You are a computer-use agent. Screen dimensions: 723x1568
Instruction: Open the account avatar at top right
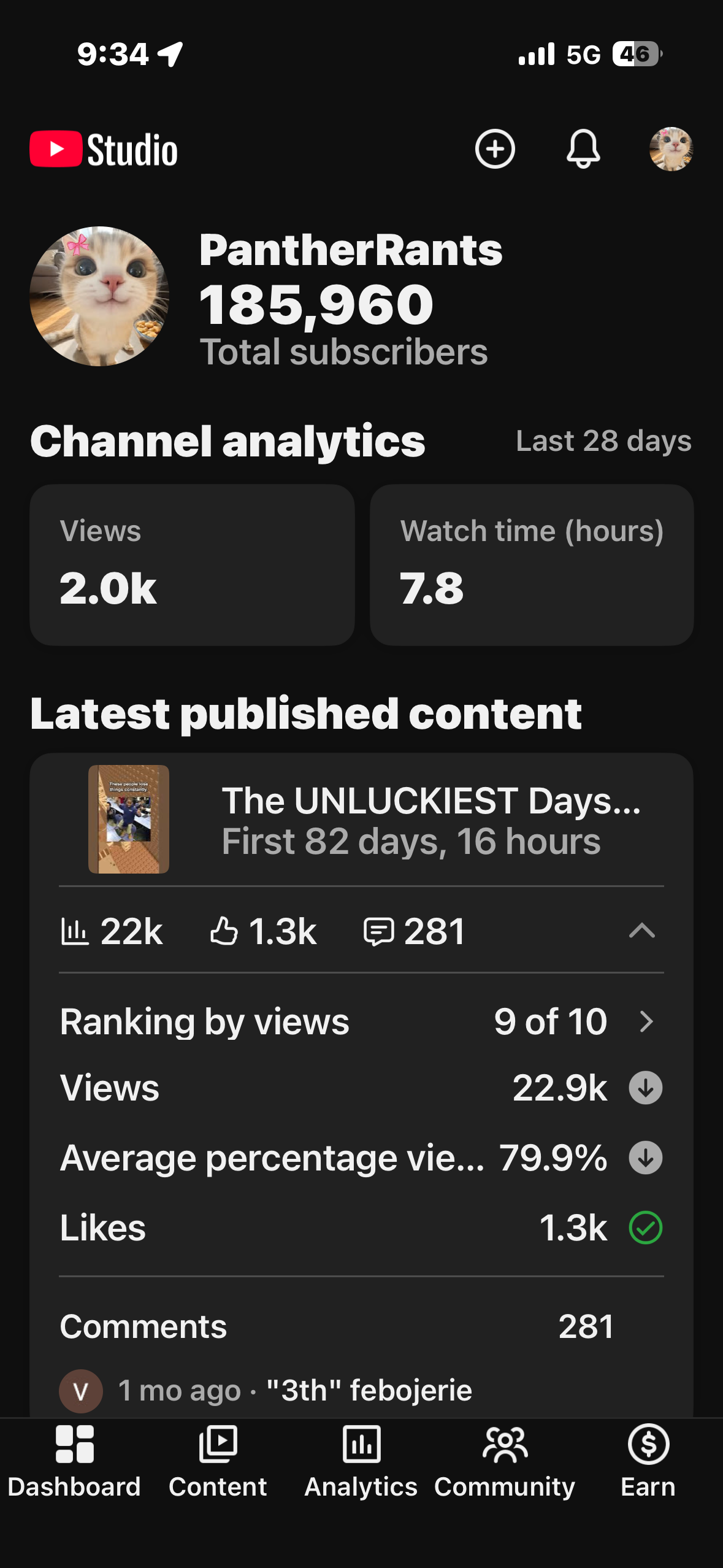pyautogui.click(x=671, y=149)
